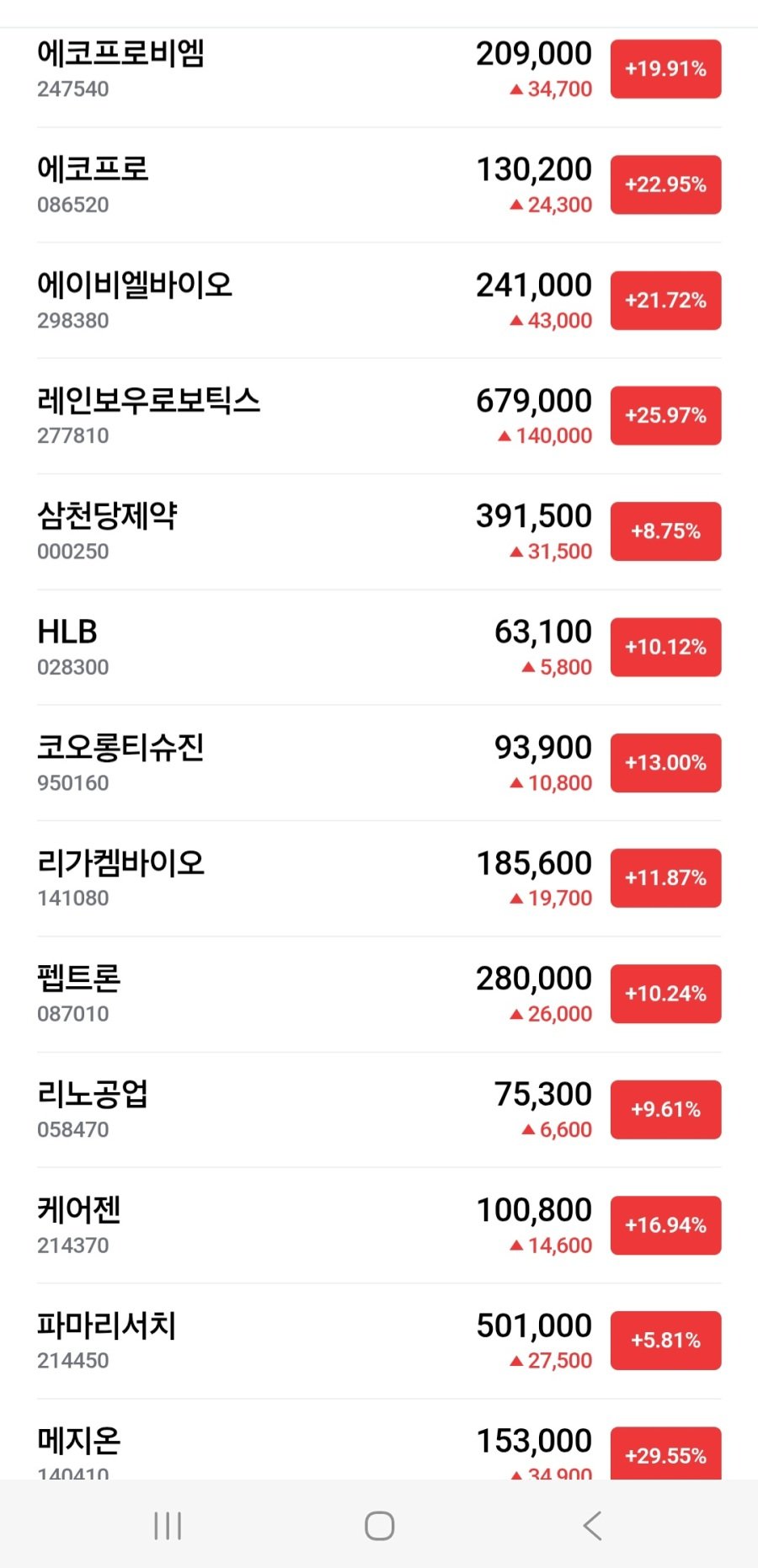Open recent apps from navigation bar
The image size is (758, 1568).
coord(168,1525)
